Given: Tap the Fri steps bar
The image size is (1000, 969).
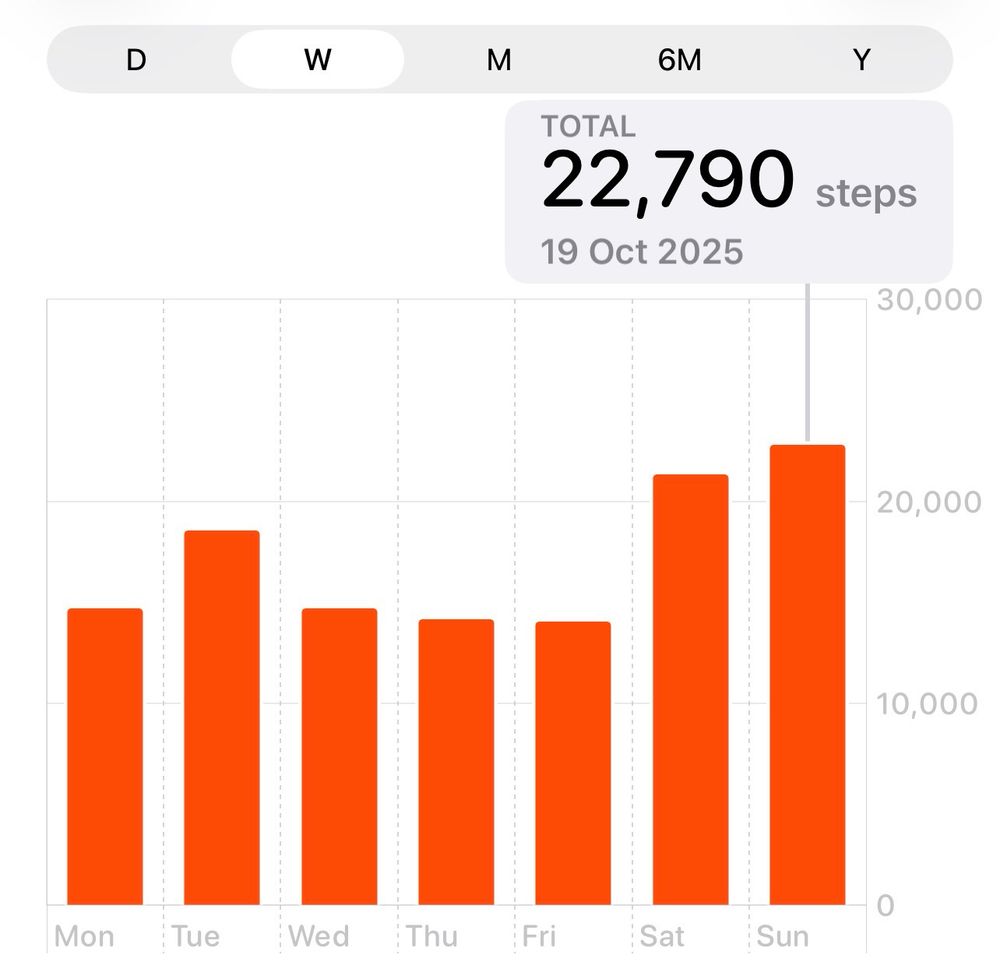Looking at the screenshot, I should [x=573, y=763].
